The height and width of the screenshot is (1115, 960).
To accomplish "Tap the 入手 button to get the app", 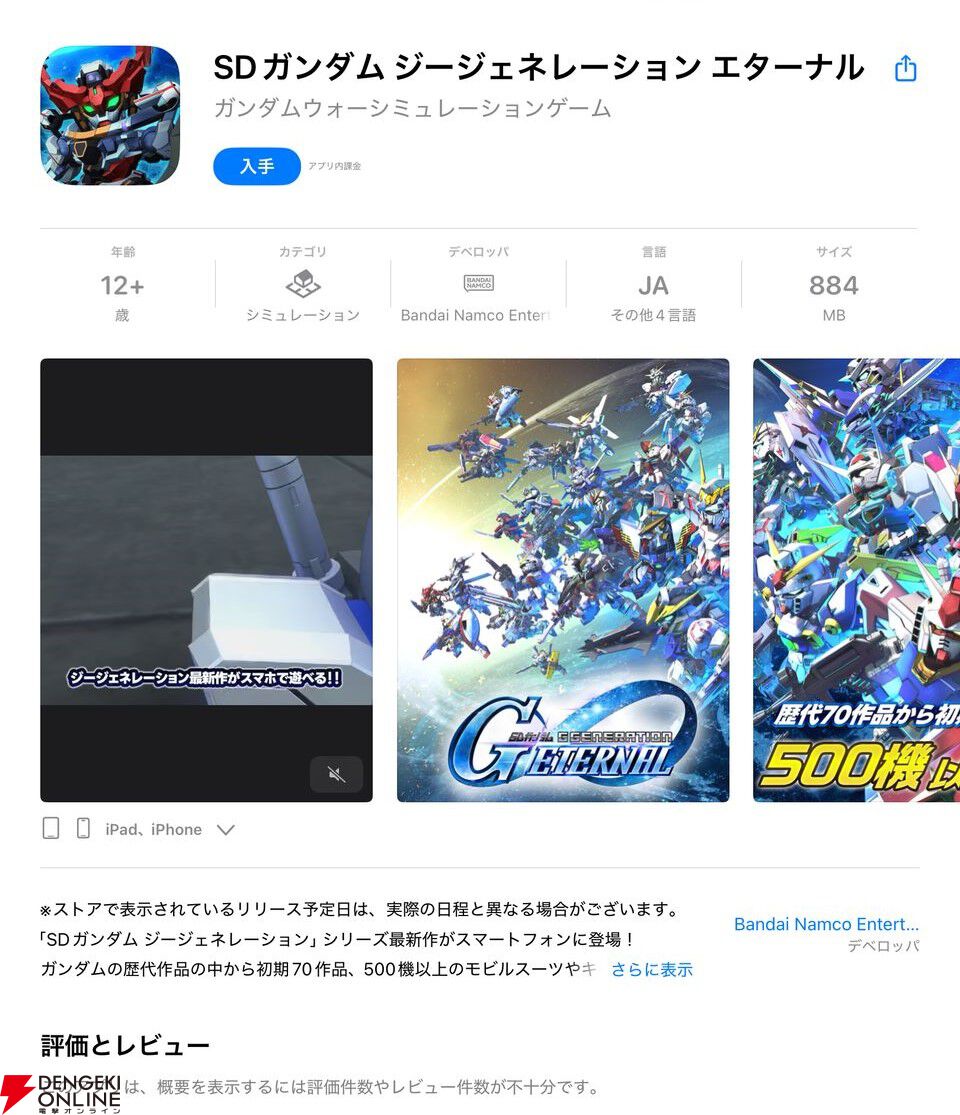I will (257, 166).
